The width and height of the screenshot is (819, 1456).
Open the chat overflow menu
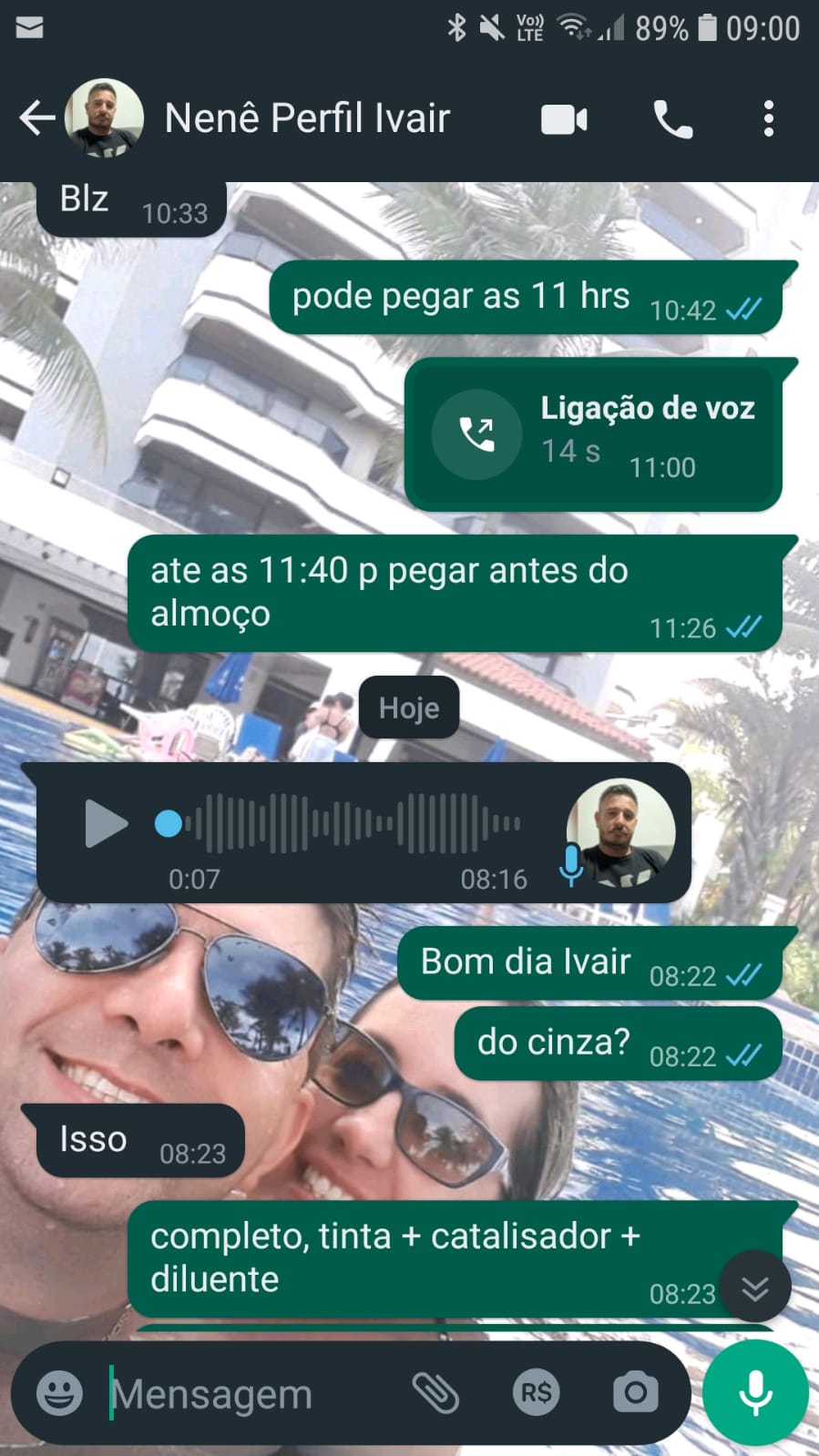click(x=768, y=119)
